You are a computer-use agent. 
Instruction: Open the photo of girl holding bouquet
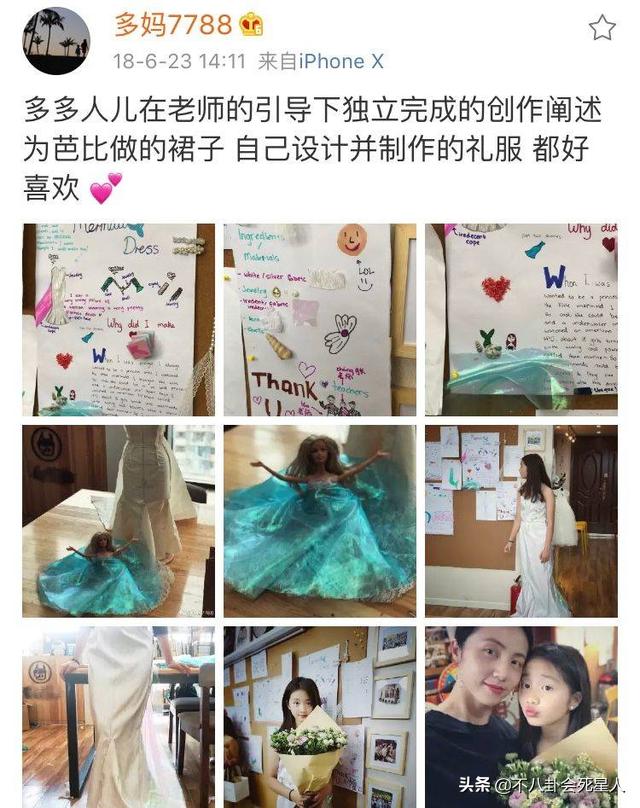coord(320,717)
